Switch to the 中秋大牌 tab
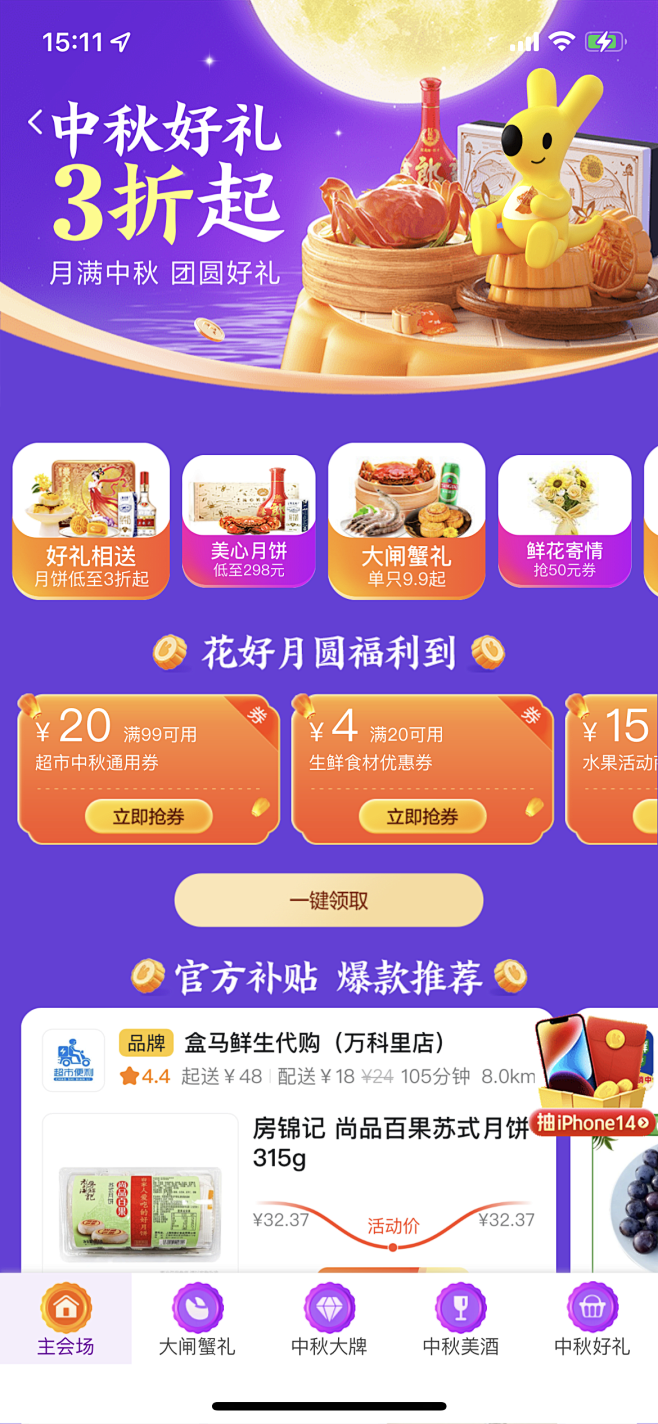The width and height of the screenshot is (658, 1424). pyautogui.click(x=329, y=1318)
